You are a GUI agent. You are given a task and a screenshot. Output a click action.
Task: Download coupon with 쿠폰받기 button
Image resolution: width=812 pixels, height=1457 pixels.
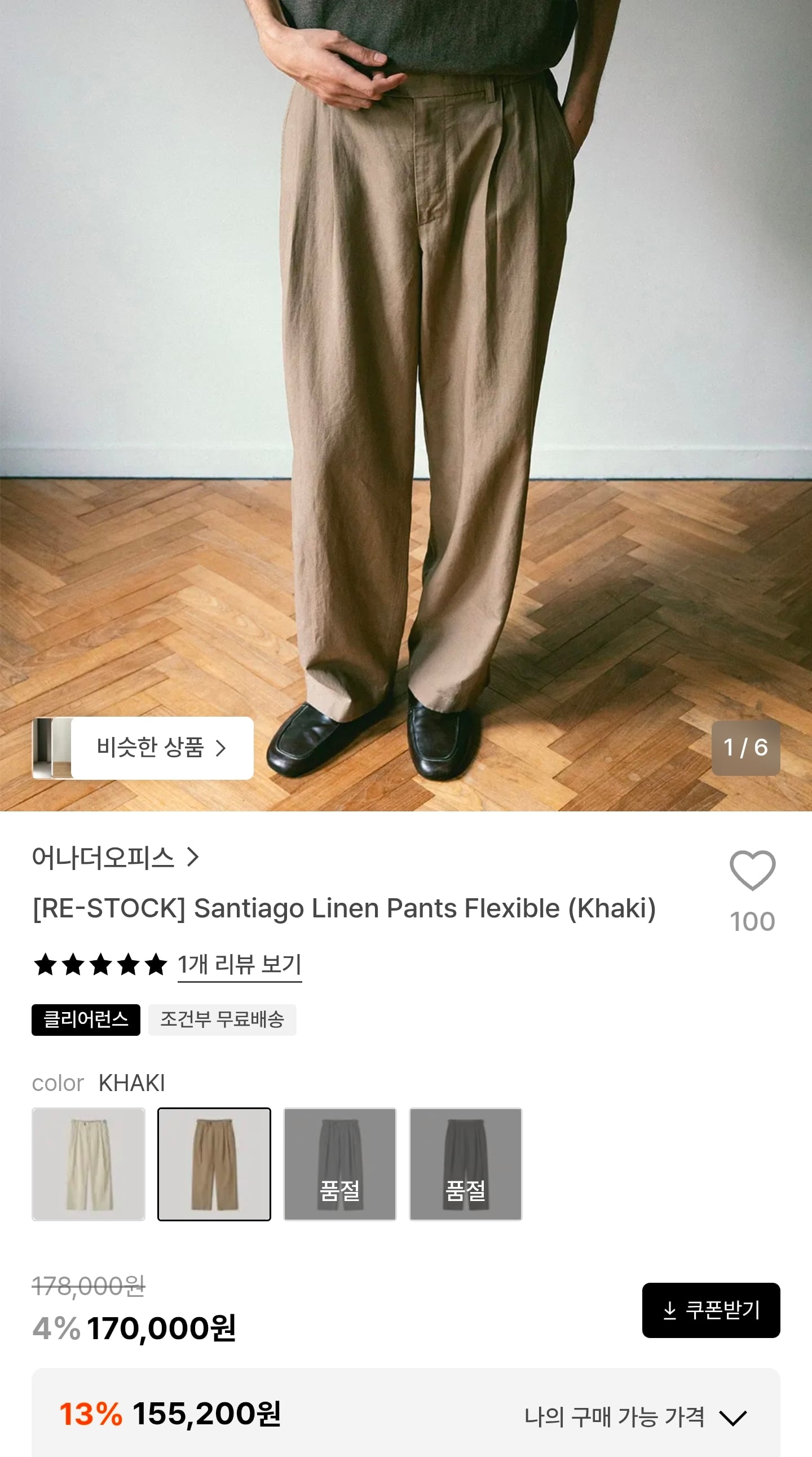pyautogui.click(x=711, y=1310)
